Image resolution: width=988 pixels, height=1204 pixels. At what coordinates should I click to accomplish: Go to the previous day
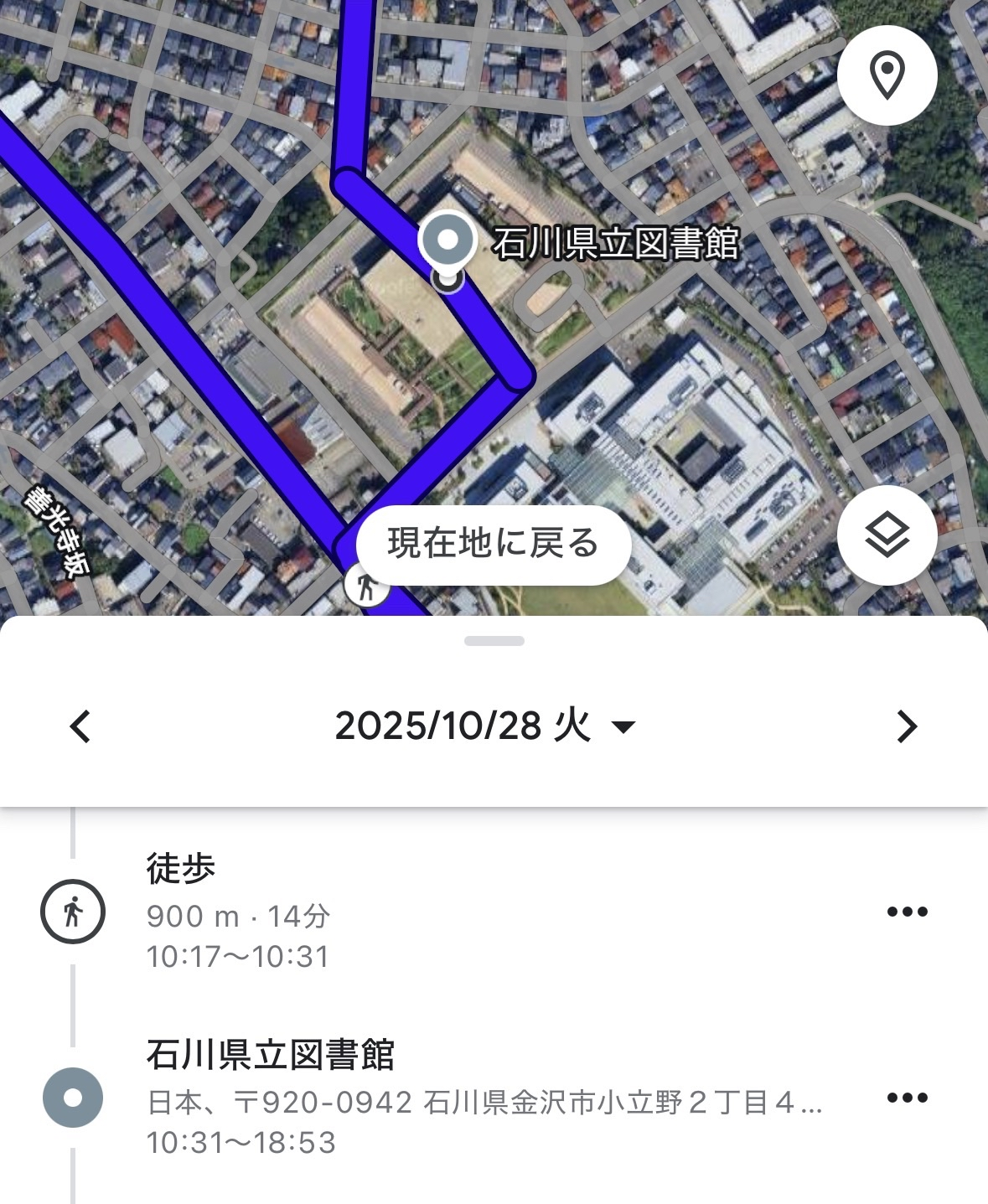80,726
